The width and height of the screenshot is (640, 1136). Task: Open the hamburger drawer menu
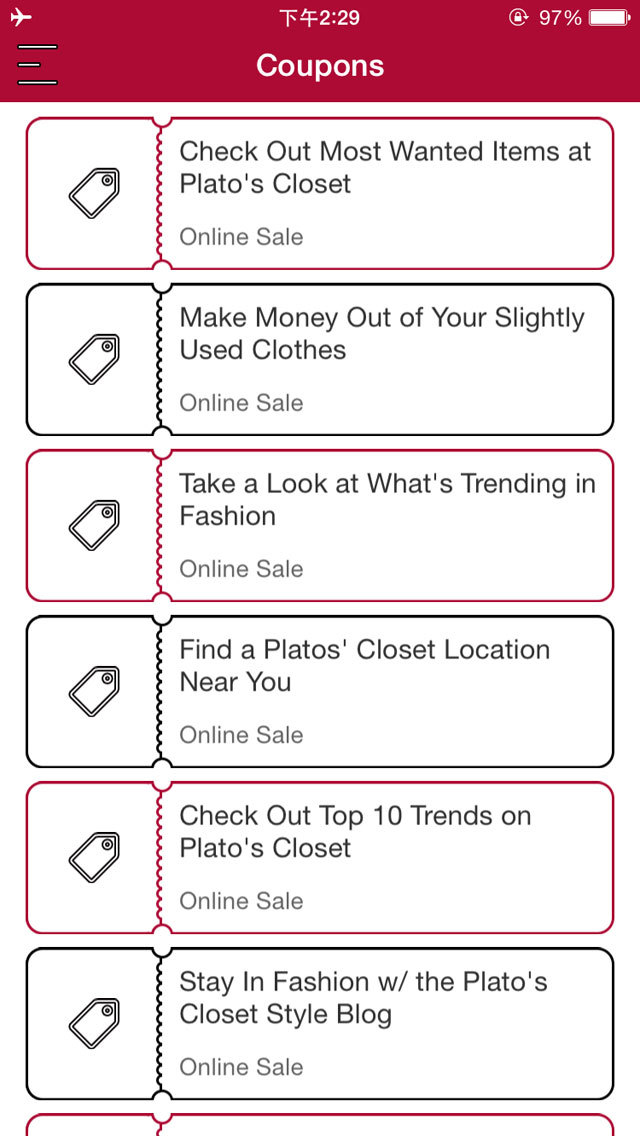(37, 65)
